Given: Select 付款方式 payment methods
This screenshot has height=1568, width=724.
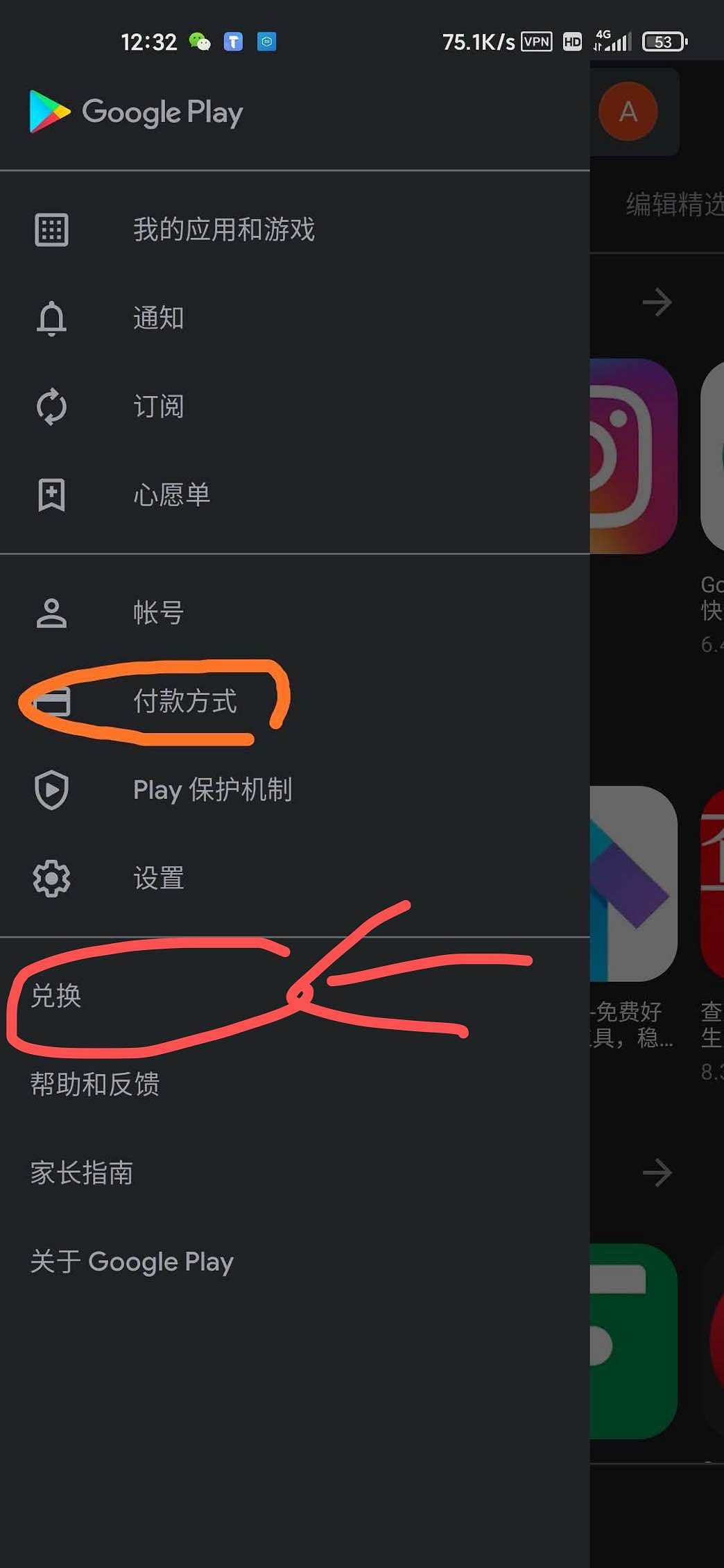Looking at the screenshot, I should 184,701.
